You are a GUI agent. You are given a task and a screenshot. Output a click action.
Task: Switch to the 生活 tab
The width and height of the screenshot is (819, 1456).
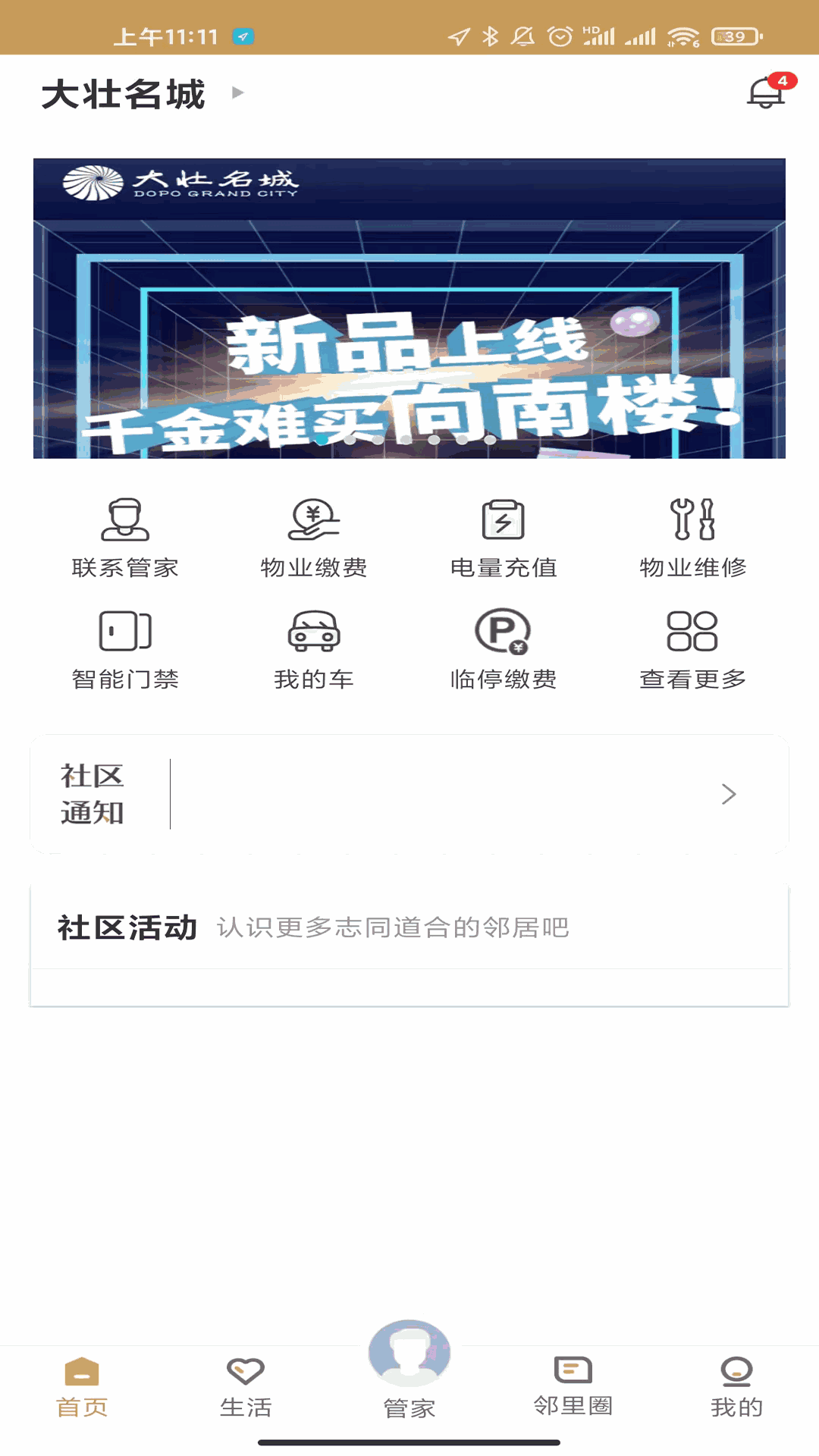[246, 1388]
